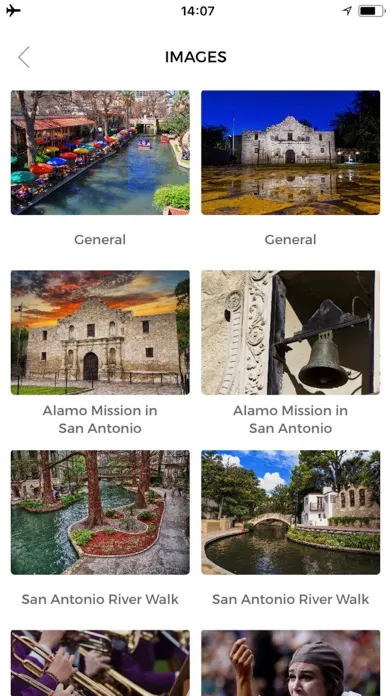Open River Walk photo with red flowerbeds

100,512
